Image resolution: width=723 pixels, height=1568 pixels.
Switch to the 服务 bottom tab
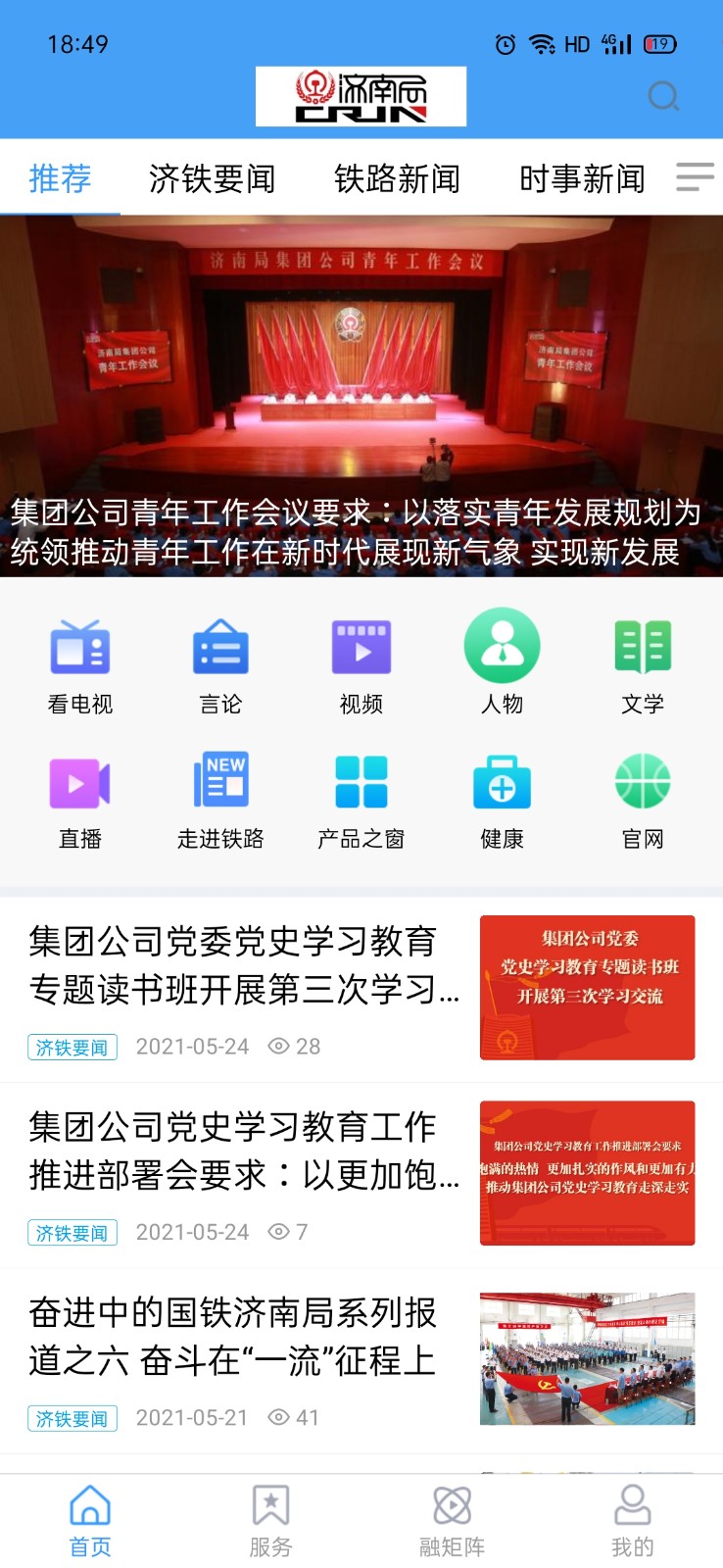coord(270,1521)
